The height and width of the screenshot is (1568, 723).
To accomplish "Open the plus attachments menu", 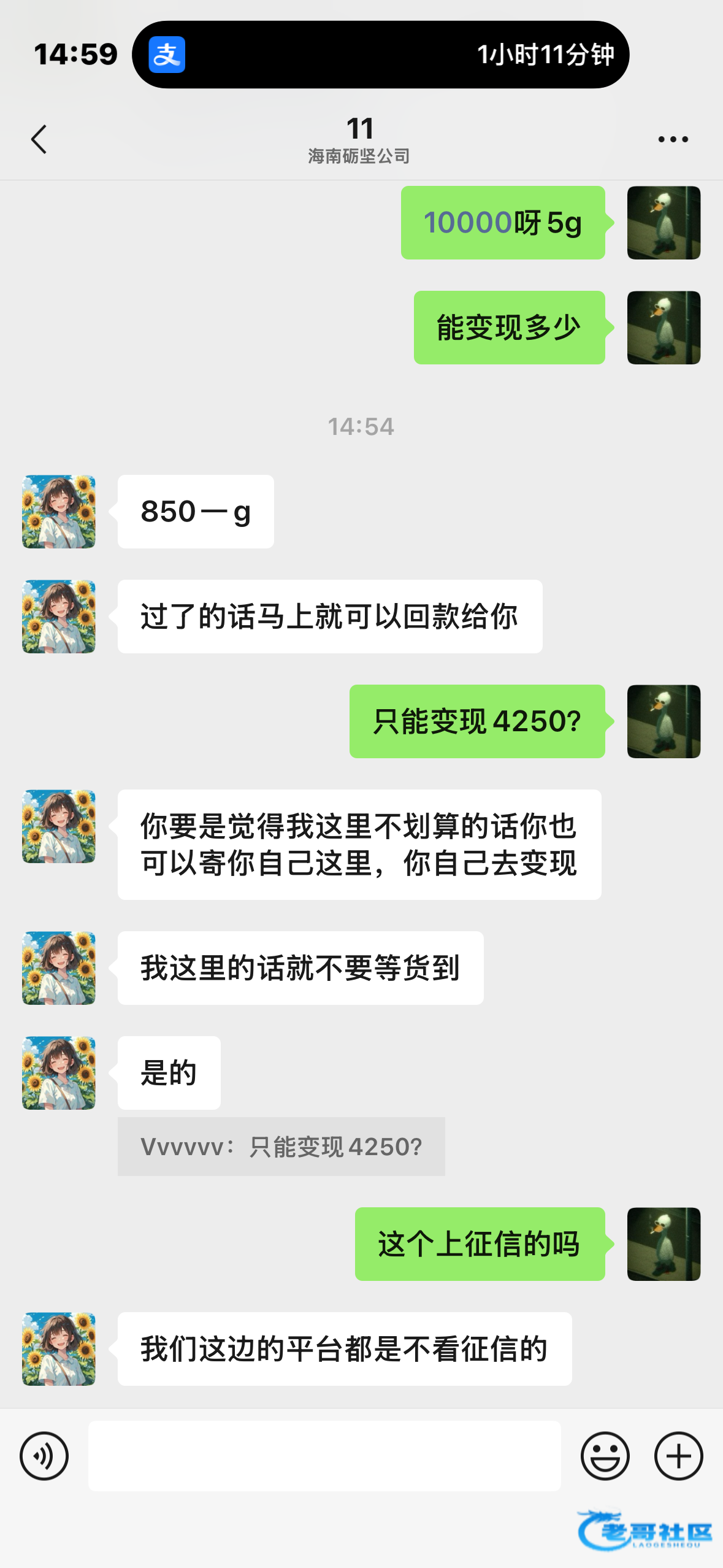I will 678,1456.
